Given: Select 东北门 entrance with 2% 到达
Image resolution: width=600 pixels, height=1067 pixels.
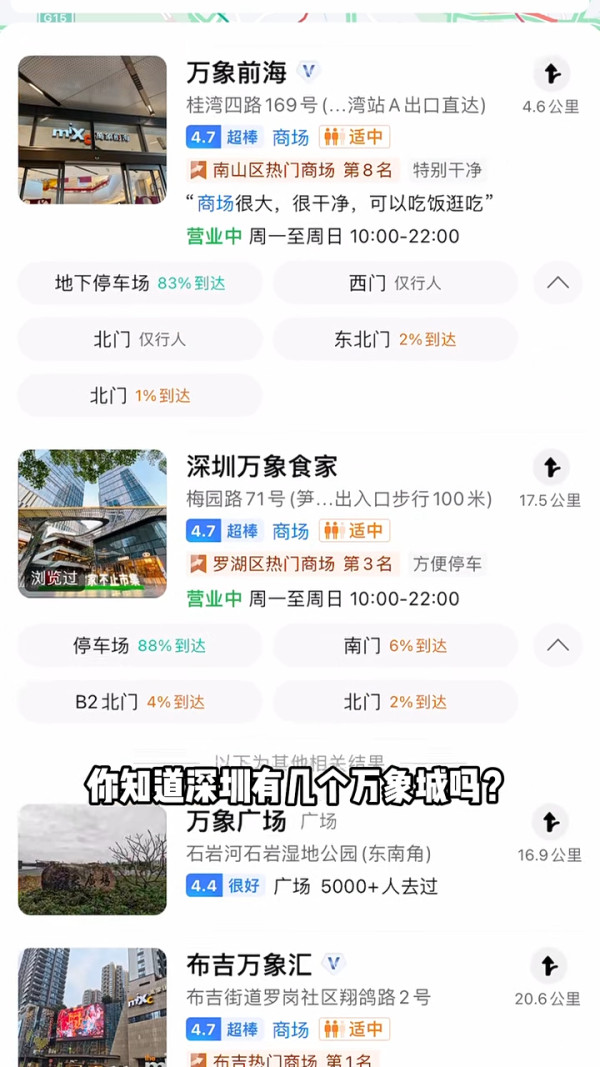Looking at the screenshot, I should (395, 339).
